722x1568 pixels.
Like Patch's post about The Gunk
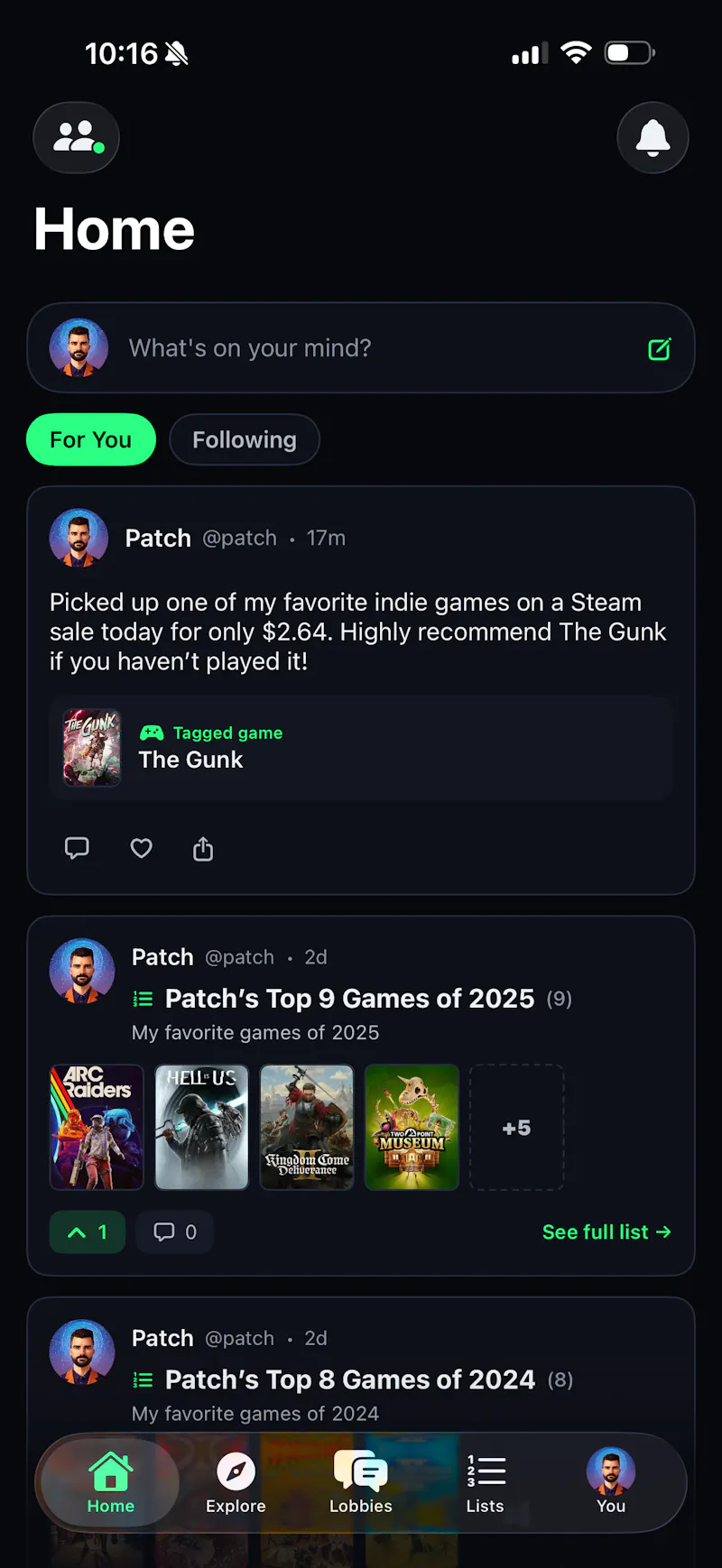(142, 848)
